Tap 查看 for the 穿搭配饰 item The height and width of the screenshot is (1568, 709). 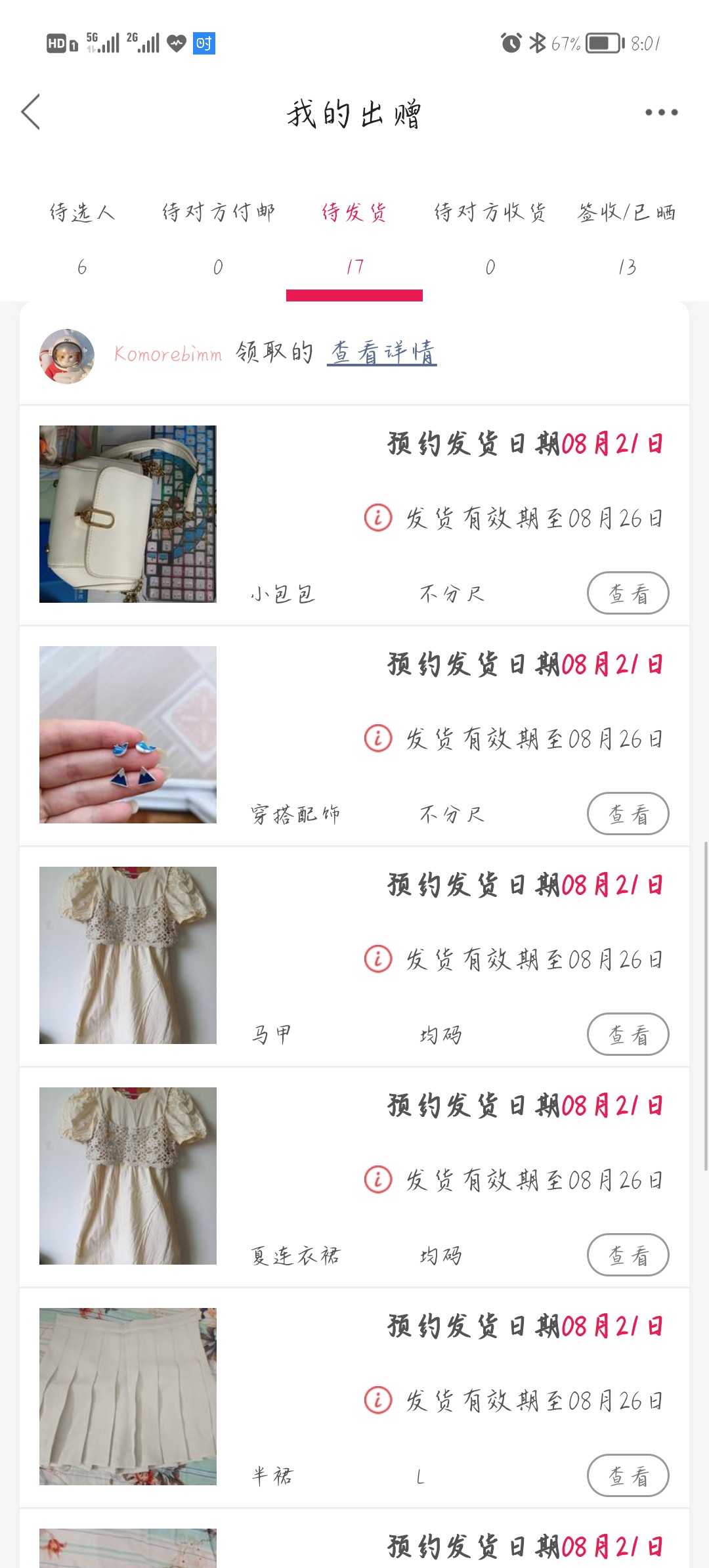click(628, 814)
